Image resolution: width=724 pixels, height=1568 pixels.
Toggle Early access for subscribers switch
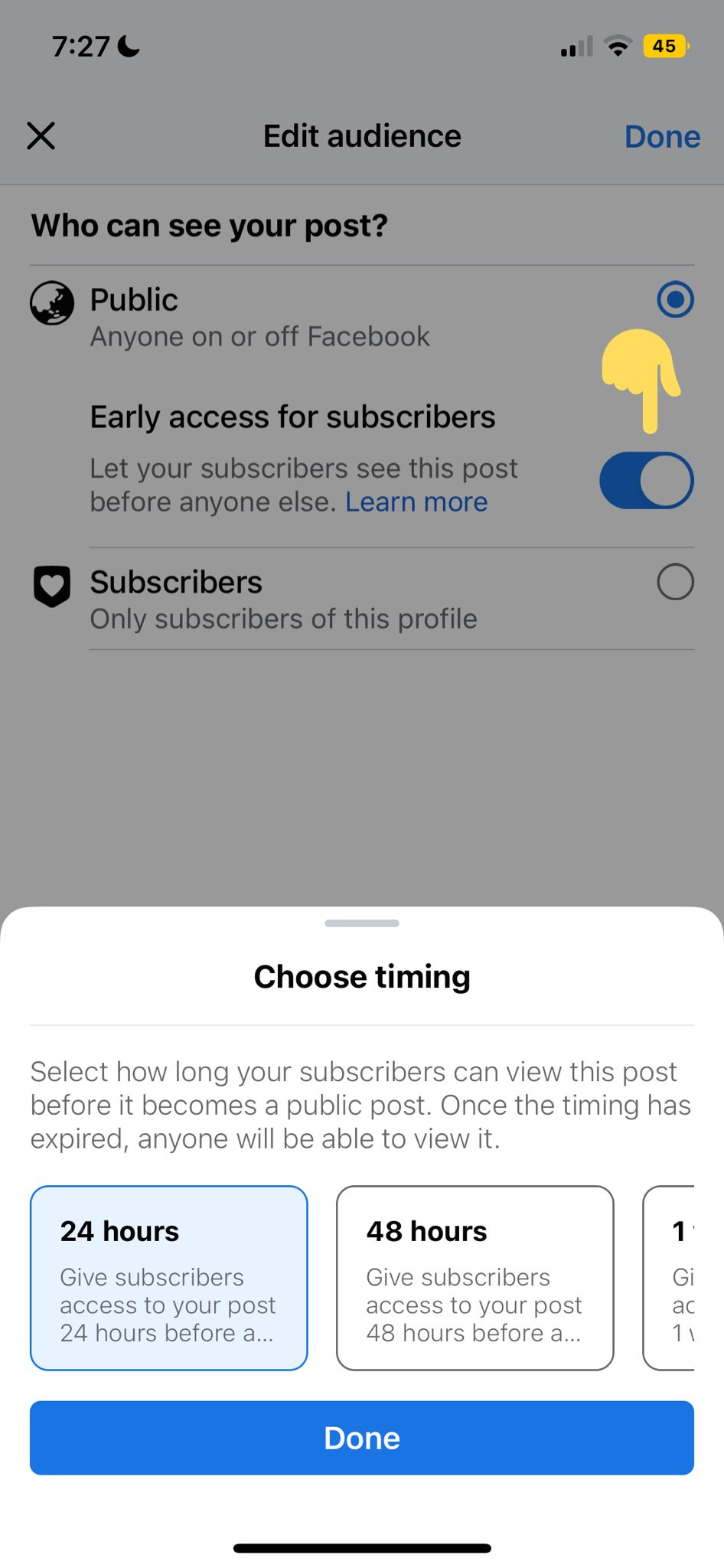(x=647, y=481)
